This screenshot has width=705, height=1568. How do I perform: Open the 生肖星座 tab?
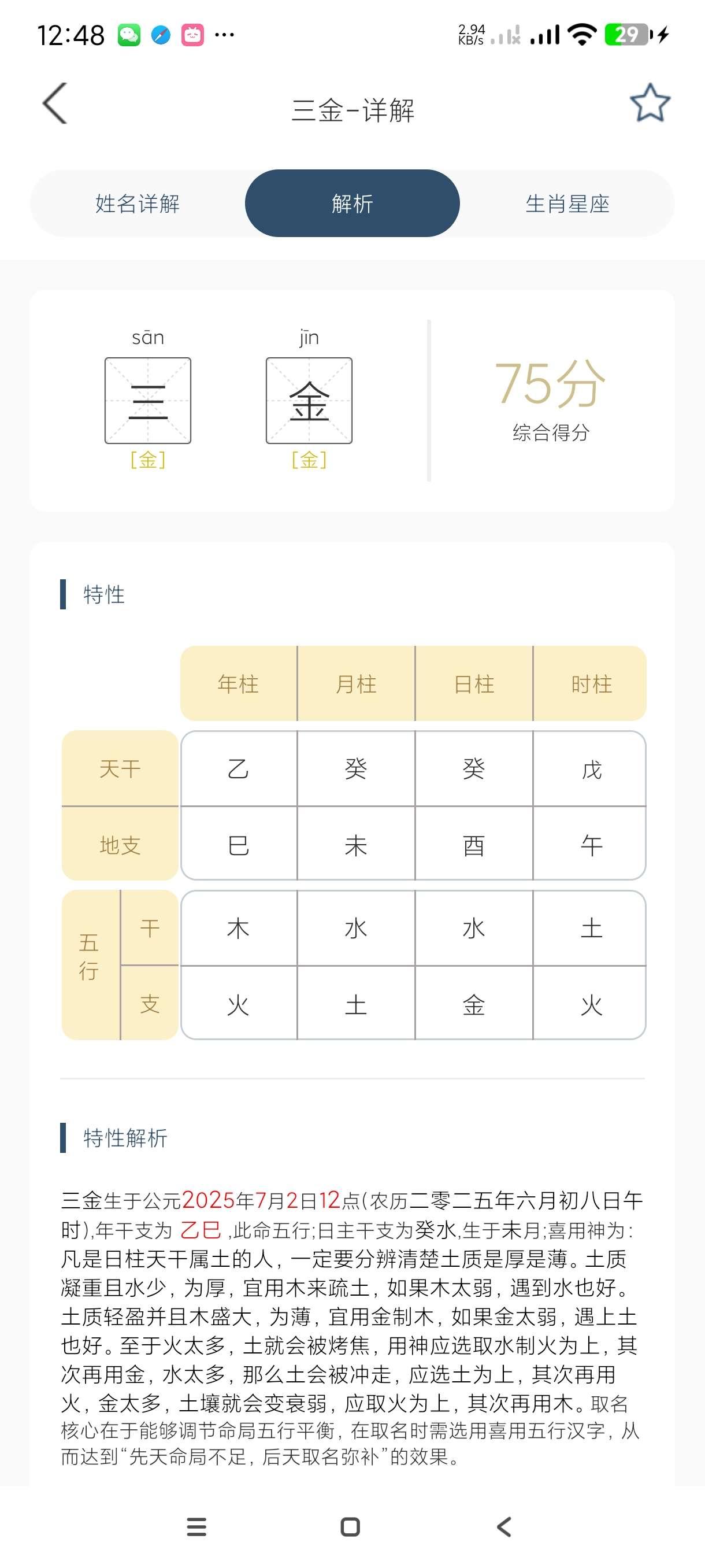[x=567, y=204]
